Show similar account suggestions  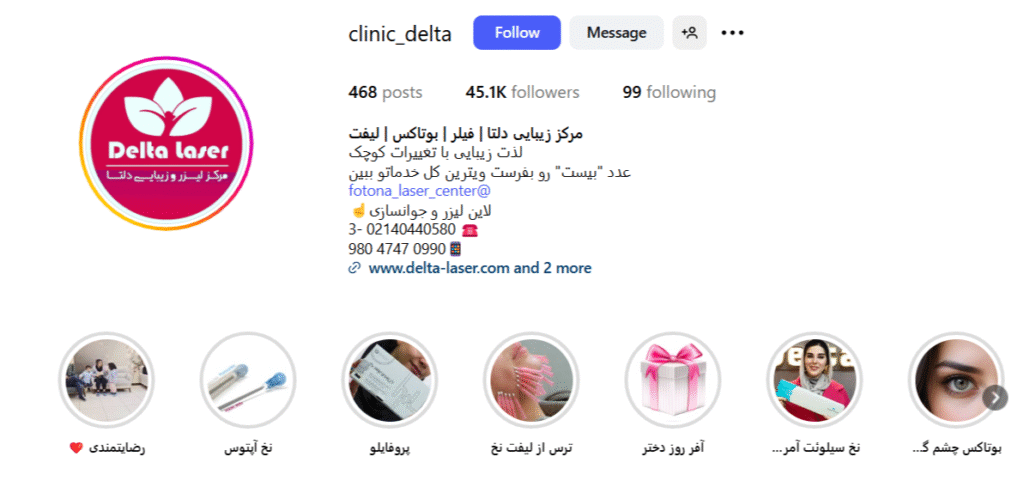[x=689, y=33]
